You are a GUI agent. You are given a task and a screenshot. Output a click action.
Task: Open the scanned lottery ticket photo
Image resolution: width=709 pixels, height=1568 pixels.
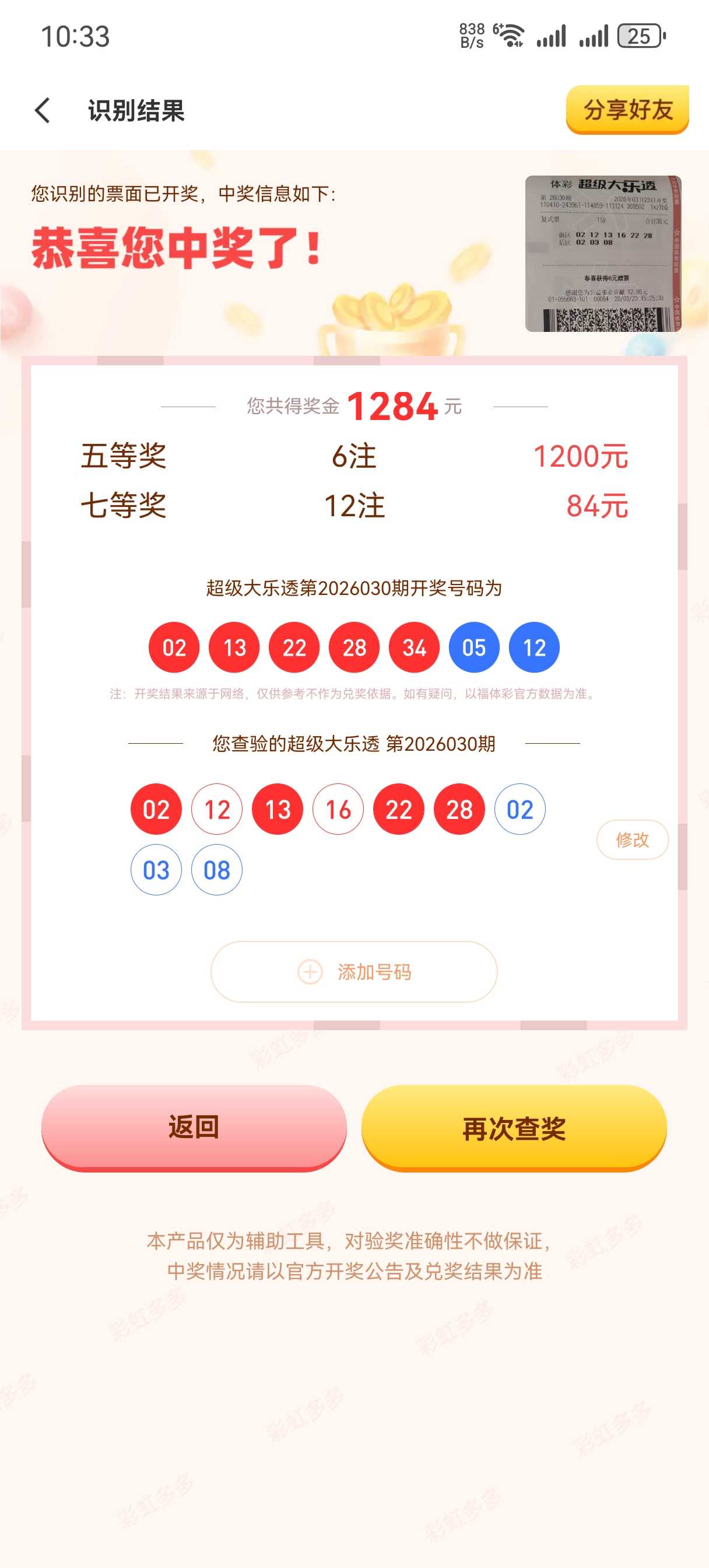click(602, 254)
